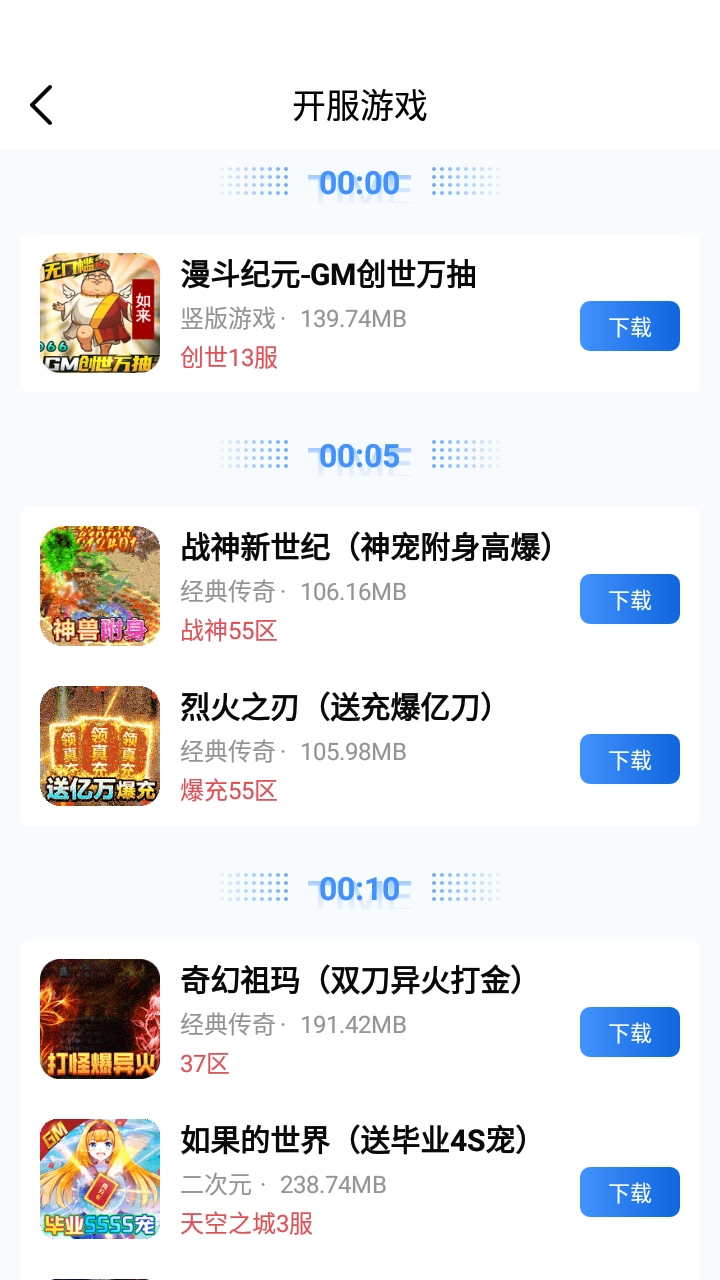Tap 下载 next to 如果的世界

pos(629,1192)
